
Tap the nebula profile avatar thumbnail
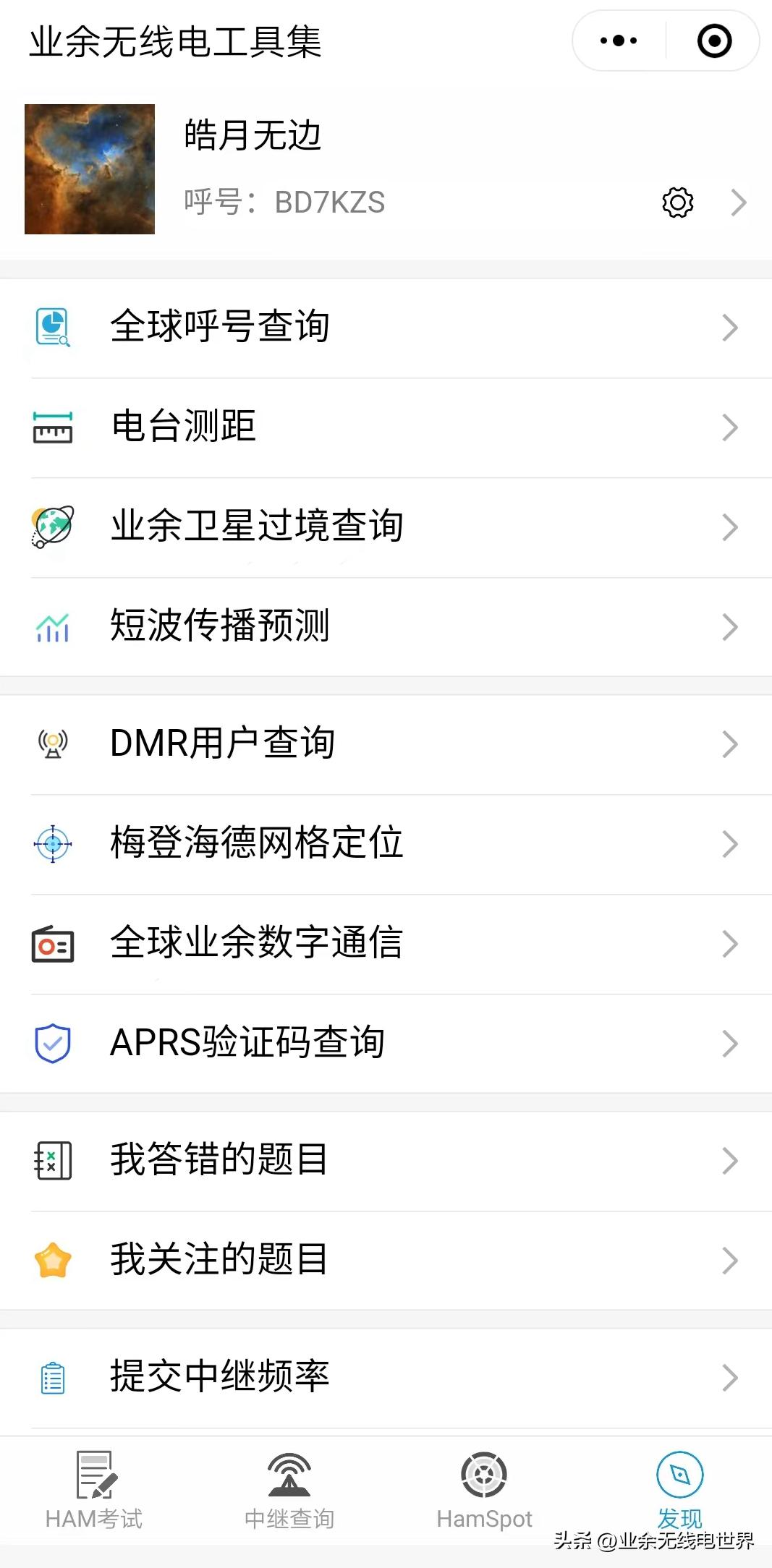(x=89, y=170)
